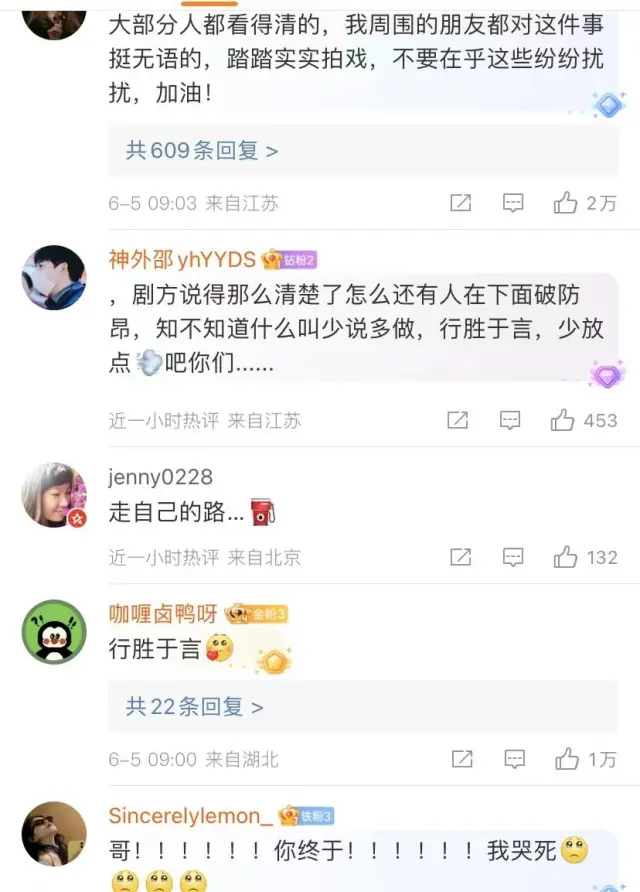
Task: Open 咖喱卤鸭呀's profile avatar
Action: point(54,632)
